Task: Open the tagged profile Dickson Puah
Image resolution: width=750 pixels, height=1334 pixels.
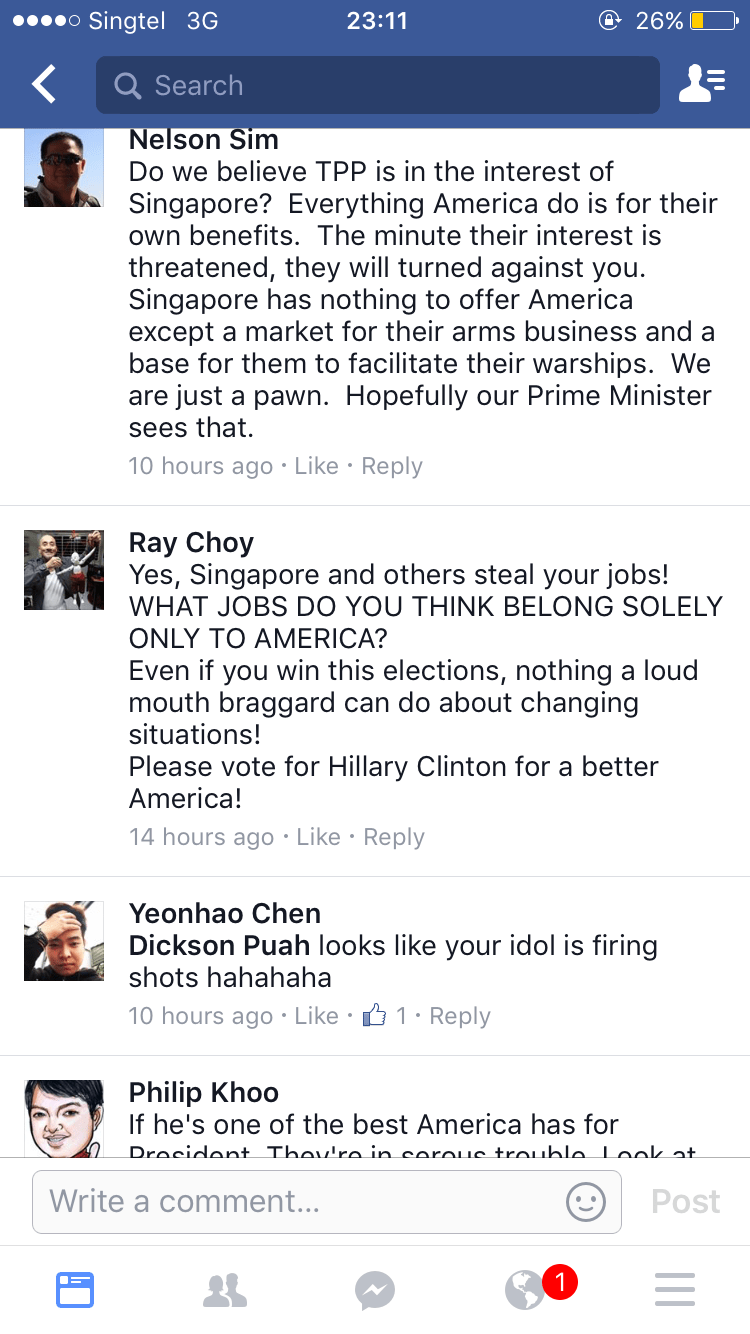Action: (219, 945)
